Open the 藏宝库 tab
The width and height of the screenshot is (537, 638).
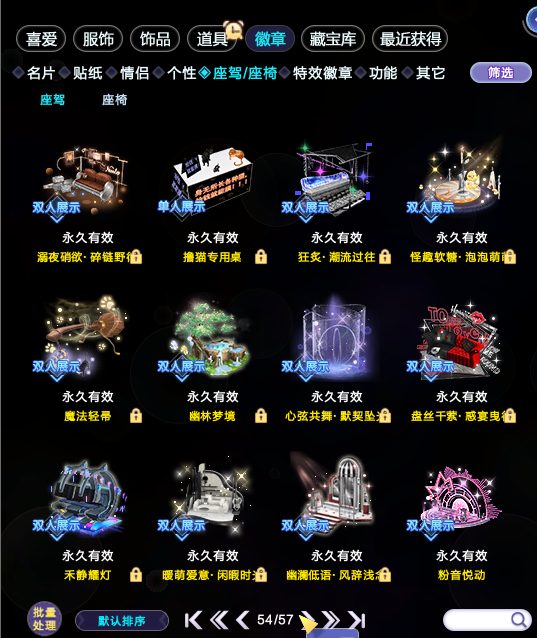[x=333, y=39]
